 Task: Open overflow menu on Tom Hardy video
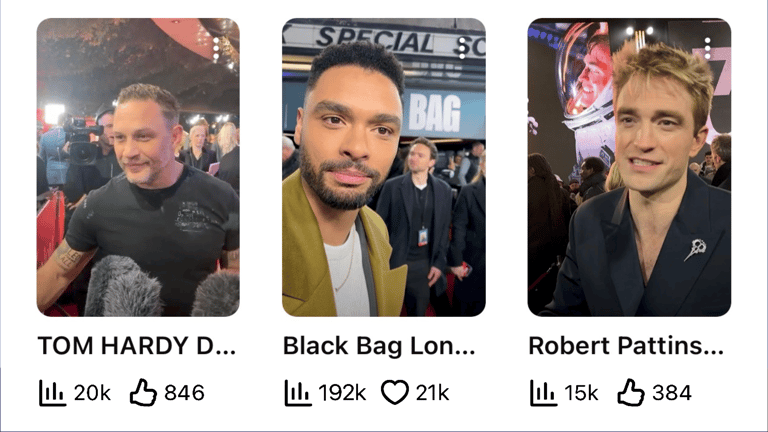click(216, 48)
